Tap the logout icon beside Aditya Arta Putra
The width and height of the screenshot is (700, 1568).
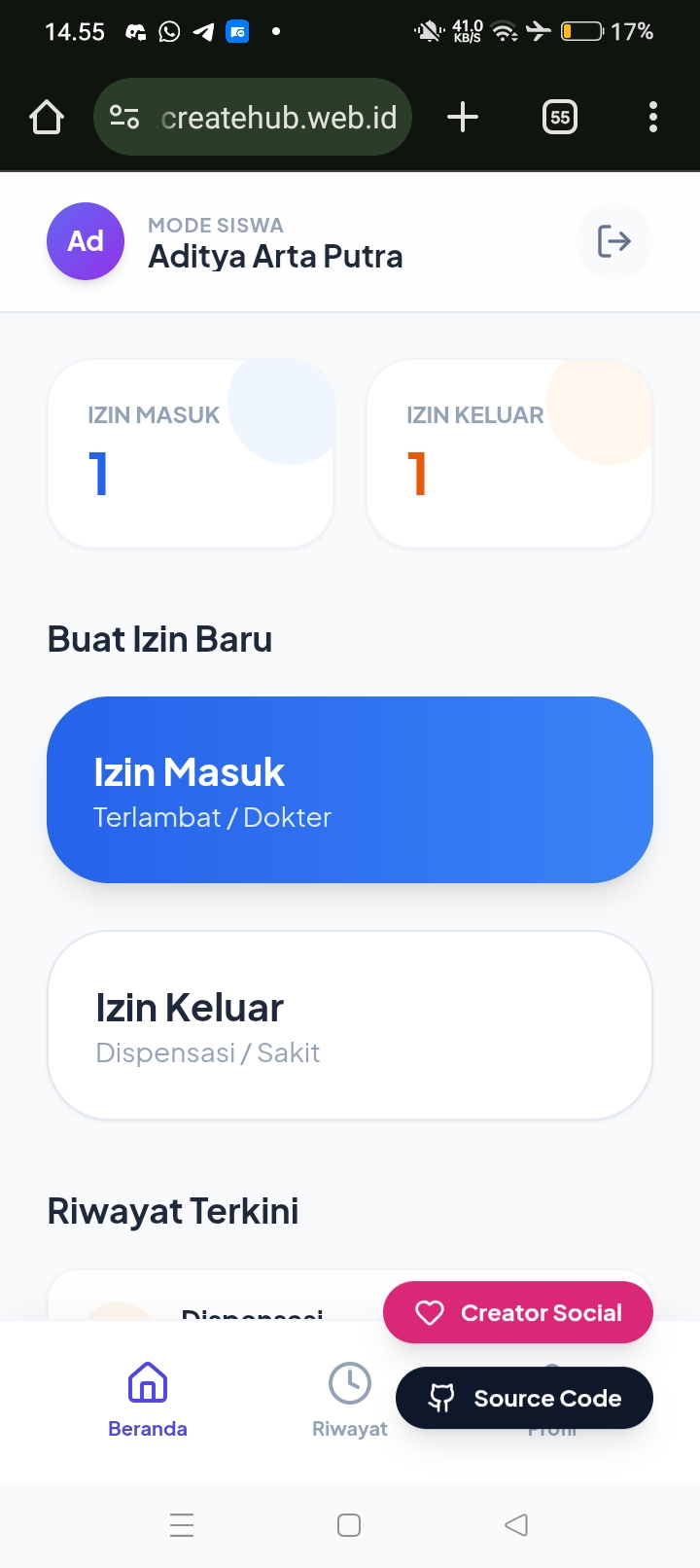pos(613,241)
